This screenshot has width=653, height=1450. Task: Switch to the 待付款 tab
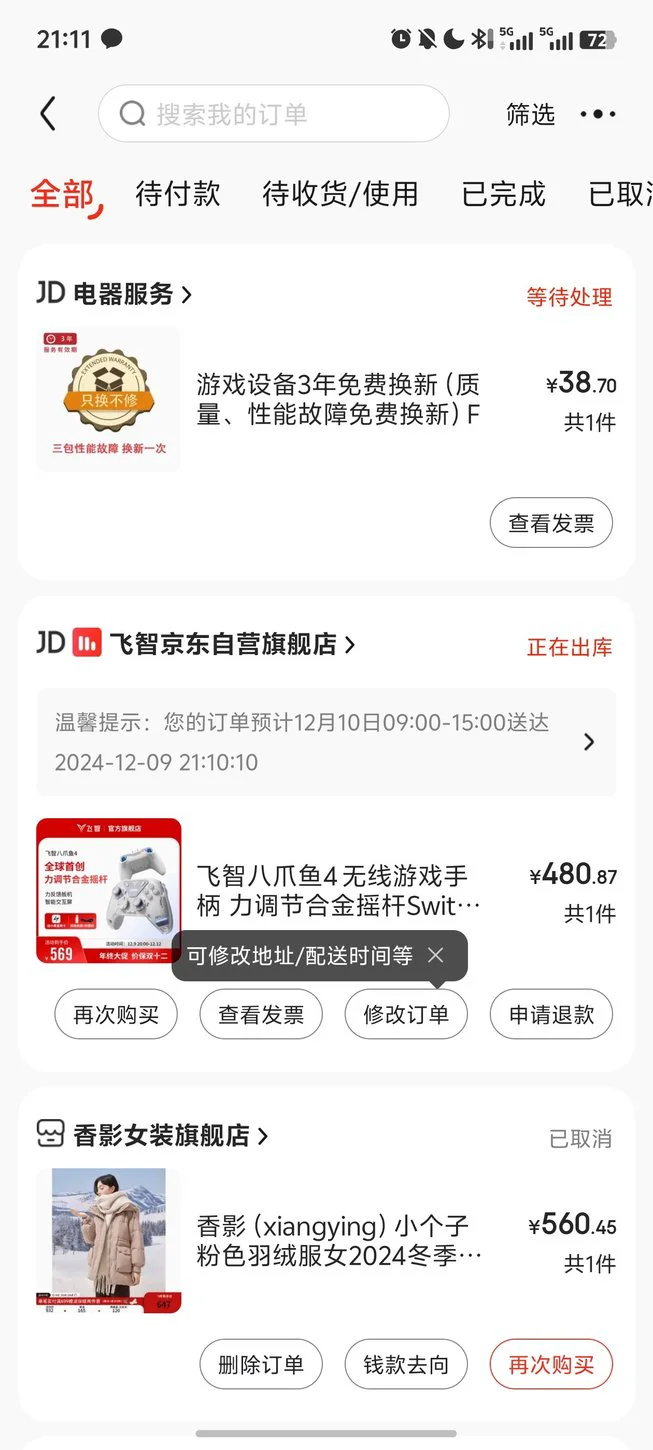tap(178, 194)
